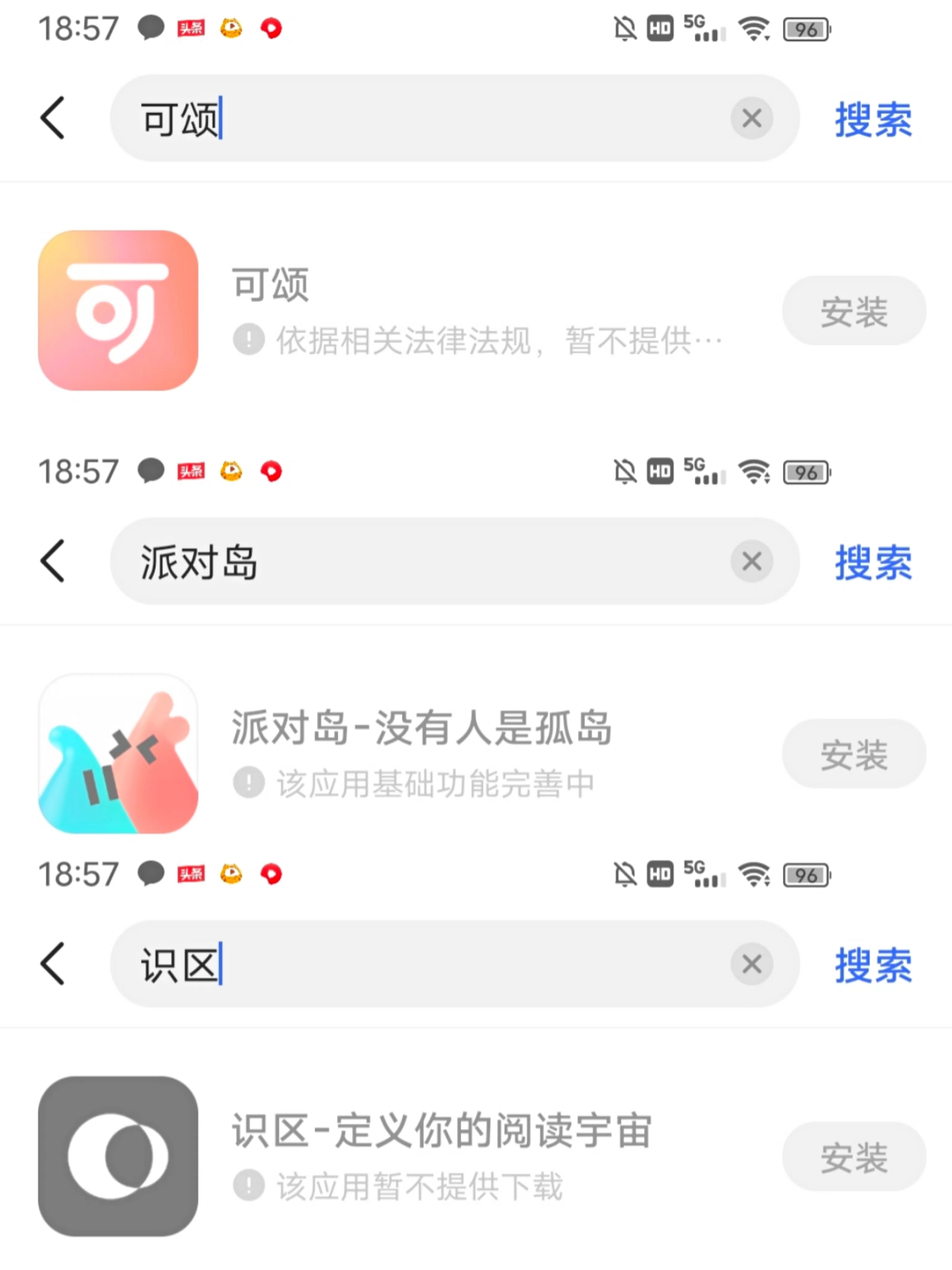The height and width of the screenshot is (1270, 952).
Task: Click the red circle notification icon in the status bar
Action: pos(271,28)
